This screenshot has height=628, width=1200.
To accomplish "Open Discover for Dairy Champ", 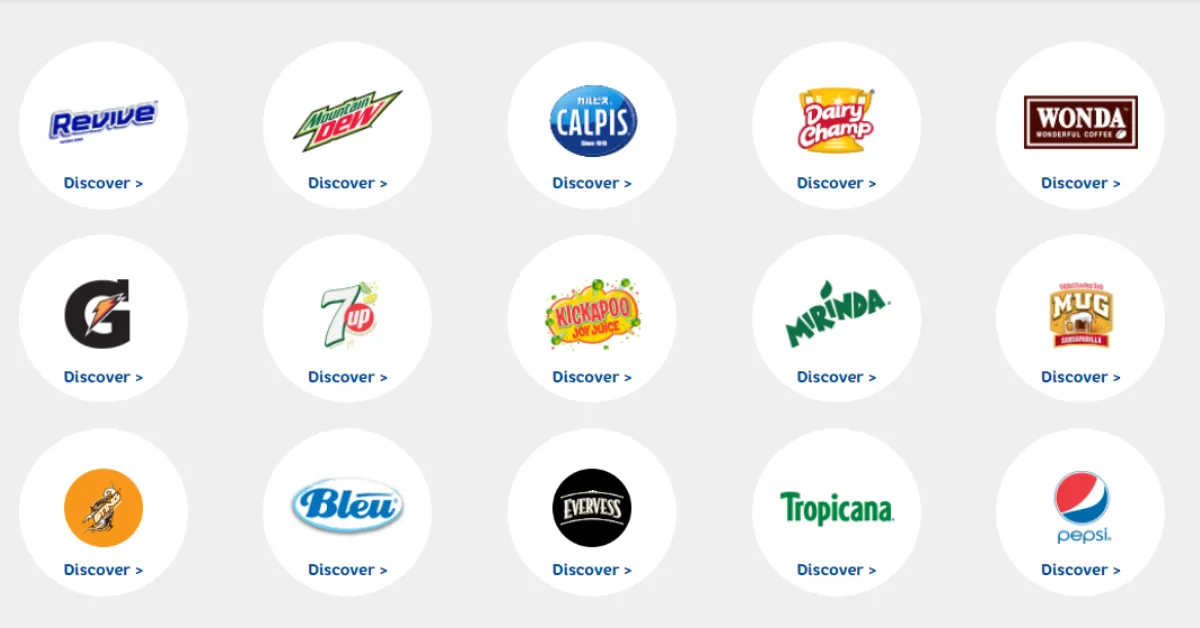I will click(x=836, y=183).
